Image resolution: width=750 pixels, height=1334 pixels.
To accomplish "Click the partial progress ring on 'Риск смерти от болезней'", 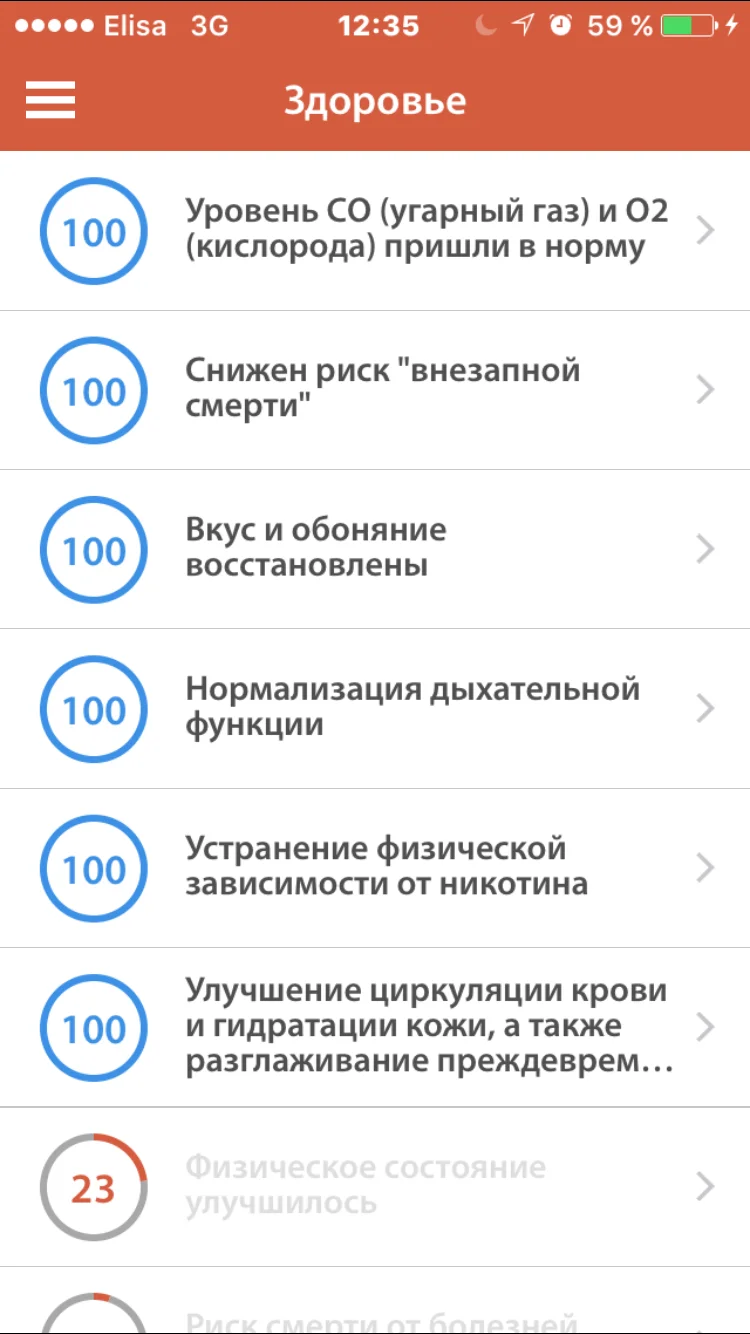I will click(93, 1320).
